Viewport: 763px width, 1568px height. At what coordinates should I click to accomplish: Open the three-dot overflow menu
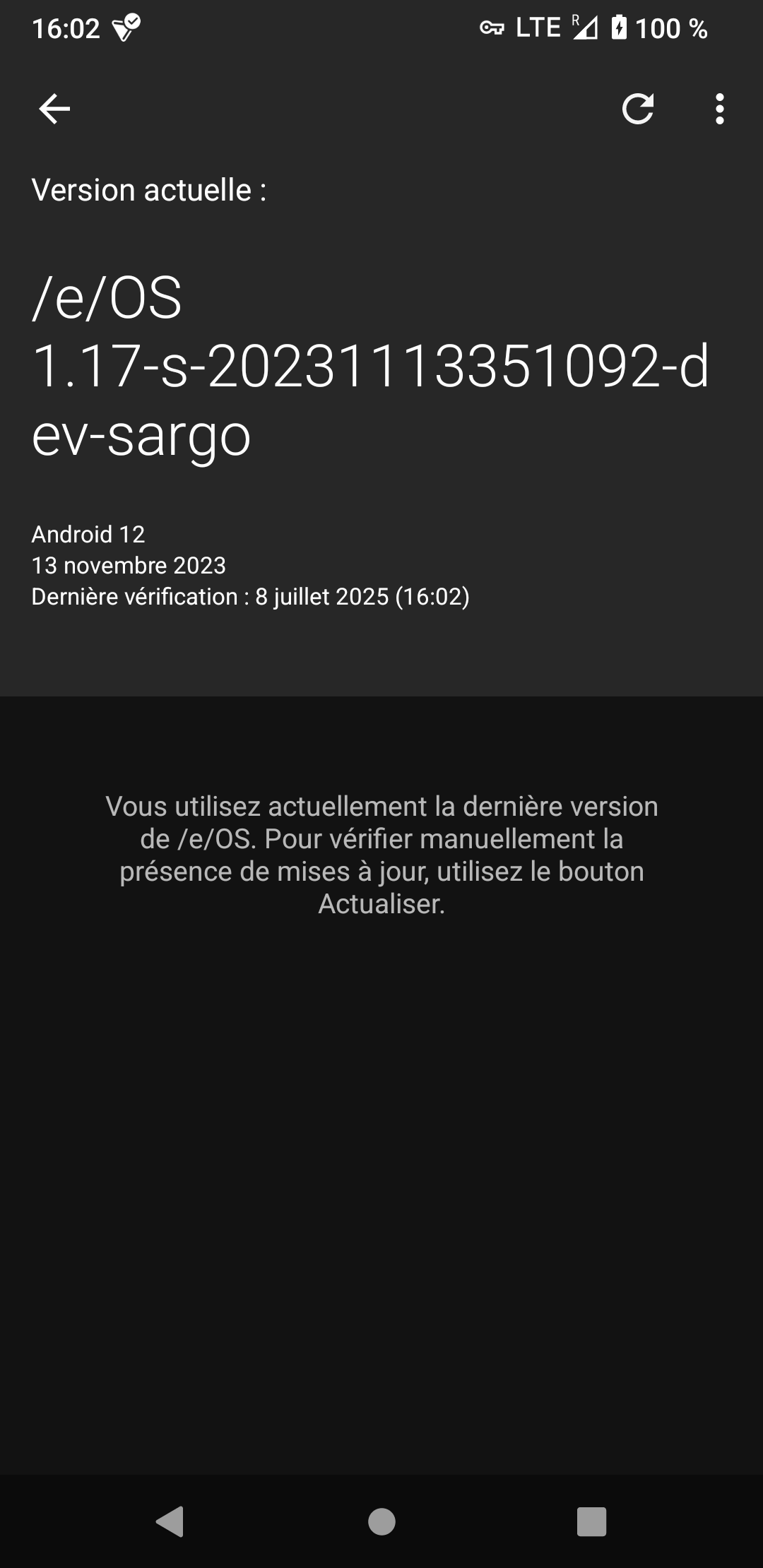click(x=719, y=109)
